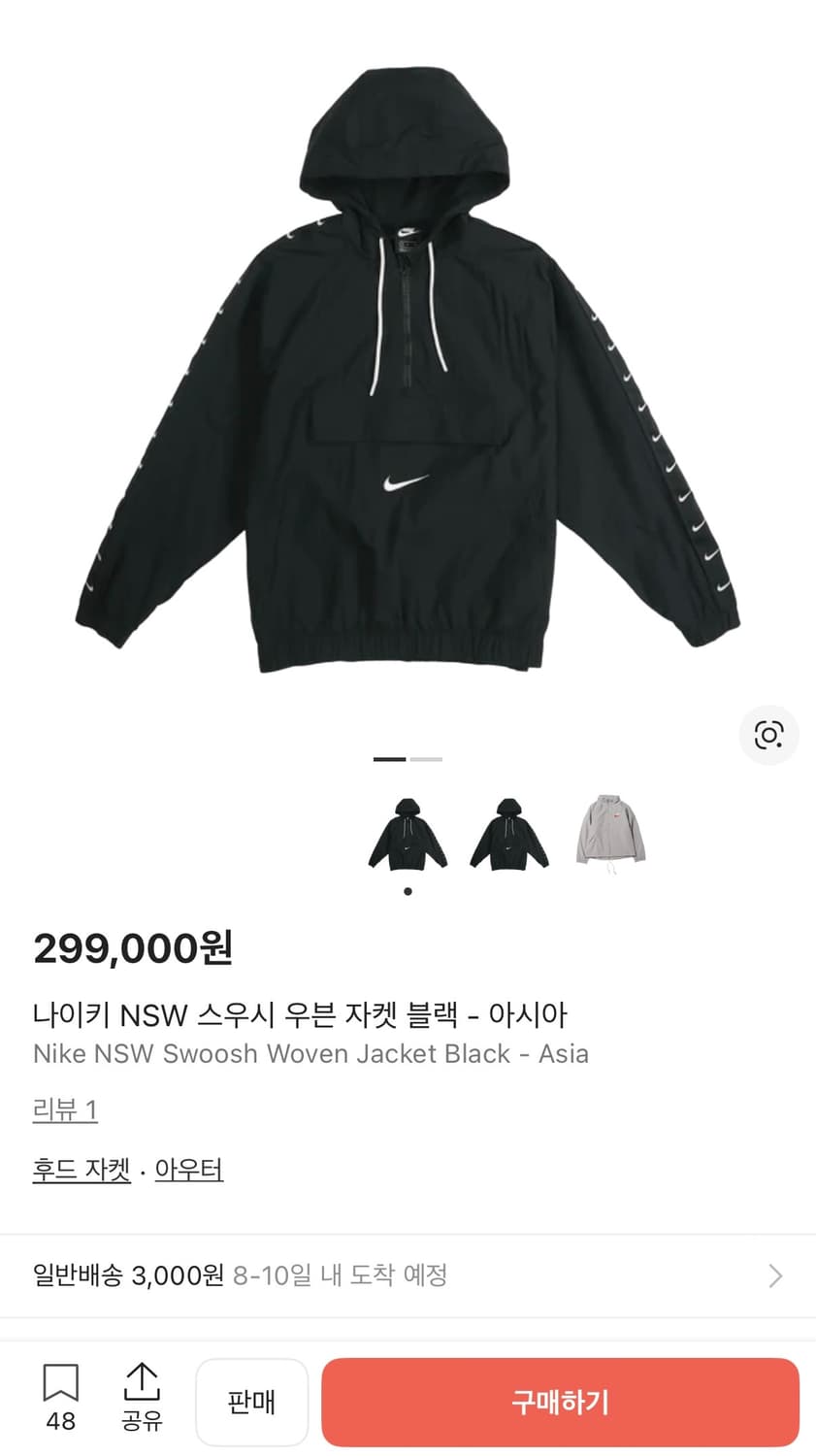Select the gray jacket thumbnail
Viewport: 816px width, 1456px height.
click(608, 835)
